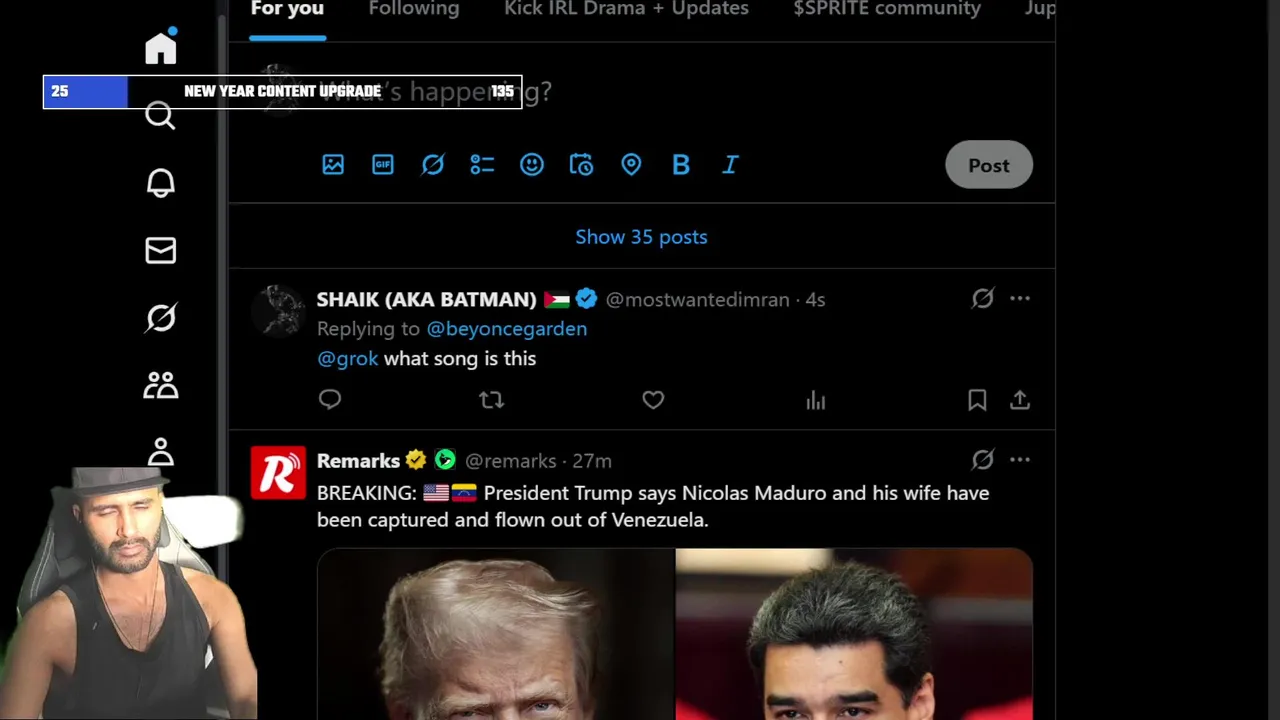Screen dimensions: 1280x720
Task: Switch to the $SPRITE community tab
Action: click(x=886, y=10)
